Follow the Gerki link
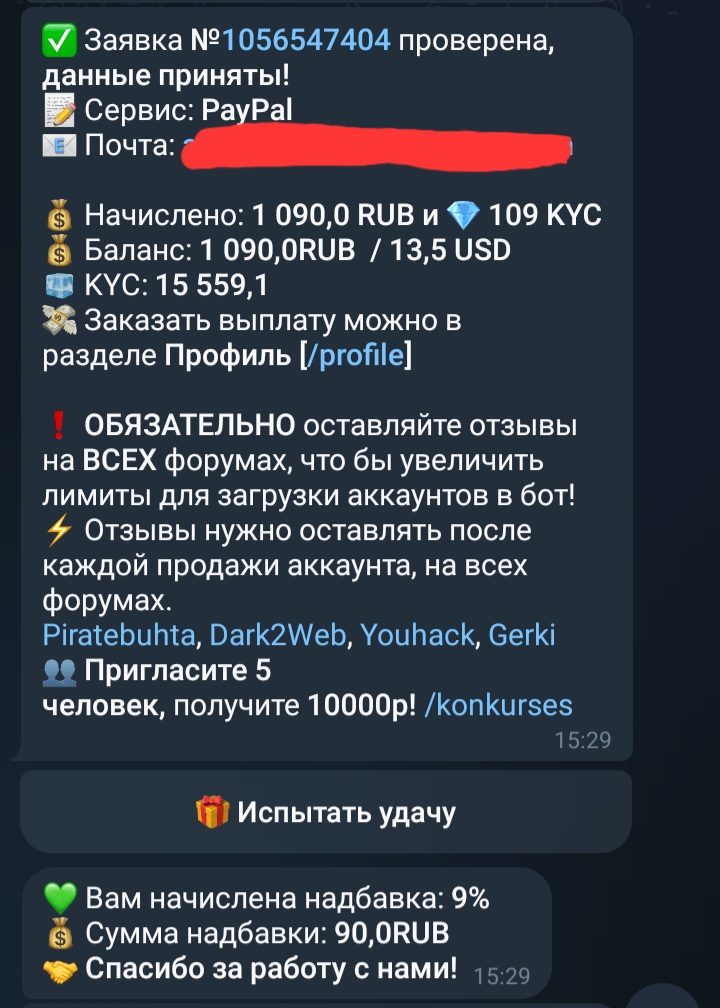 (521, 635)
